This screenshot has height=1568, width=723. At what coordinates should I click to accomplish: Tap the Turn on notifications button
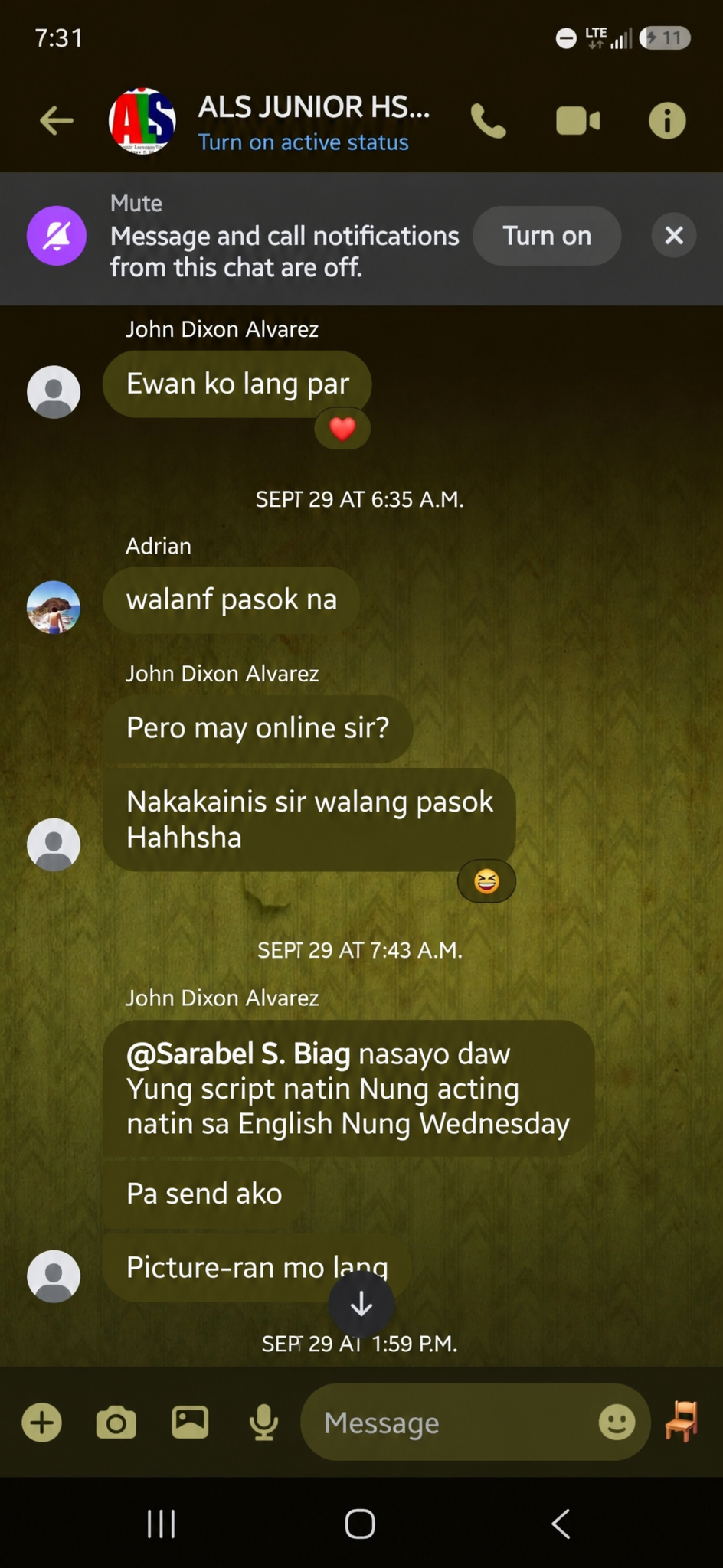tap(547, 236)
